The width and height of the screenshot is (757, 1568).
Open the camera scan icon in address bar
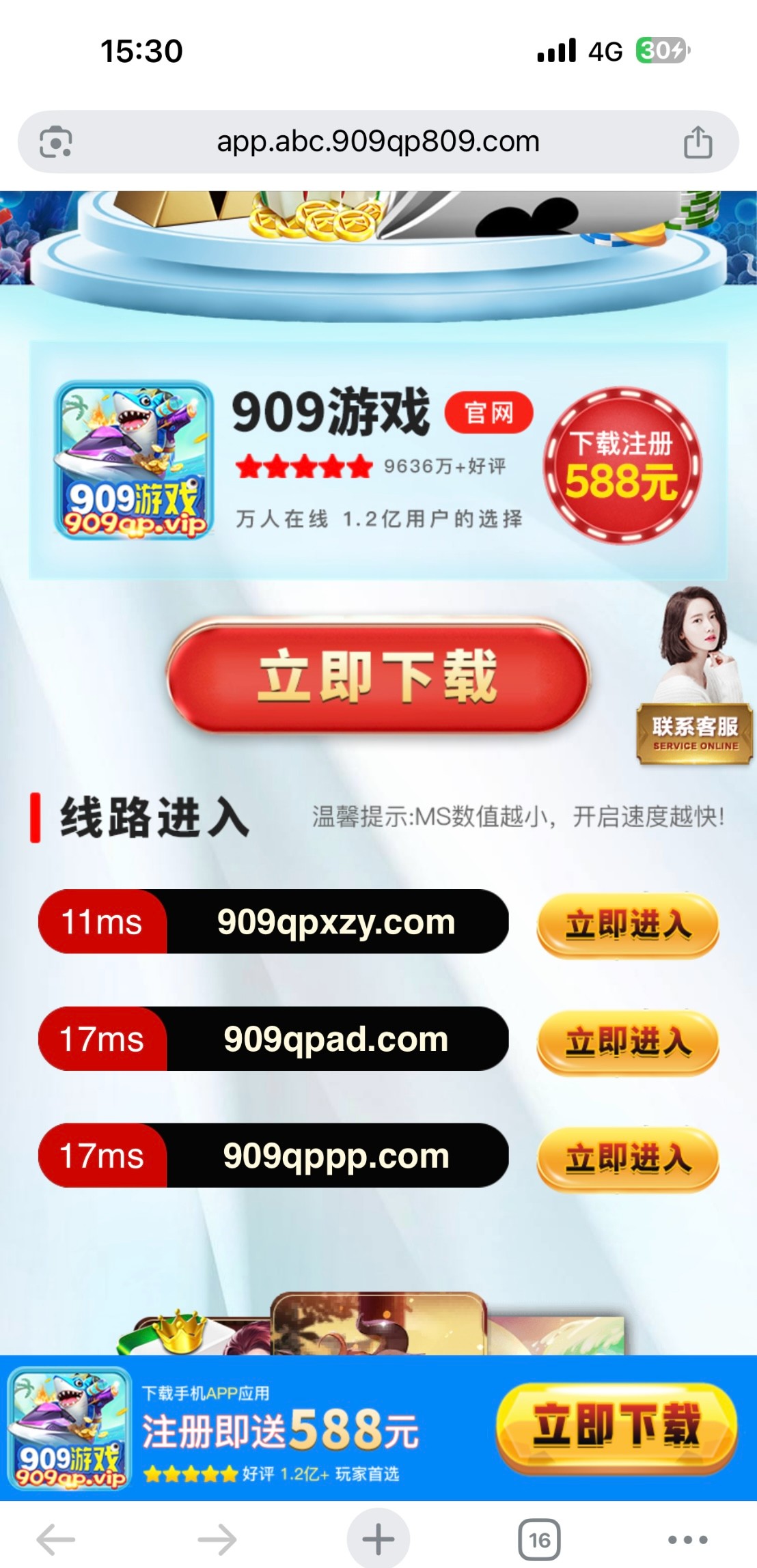point(55,142)
